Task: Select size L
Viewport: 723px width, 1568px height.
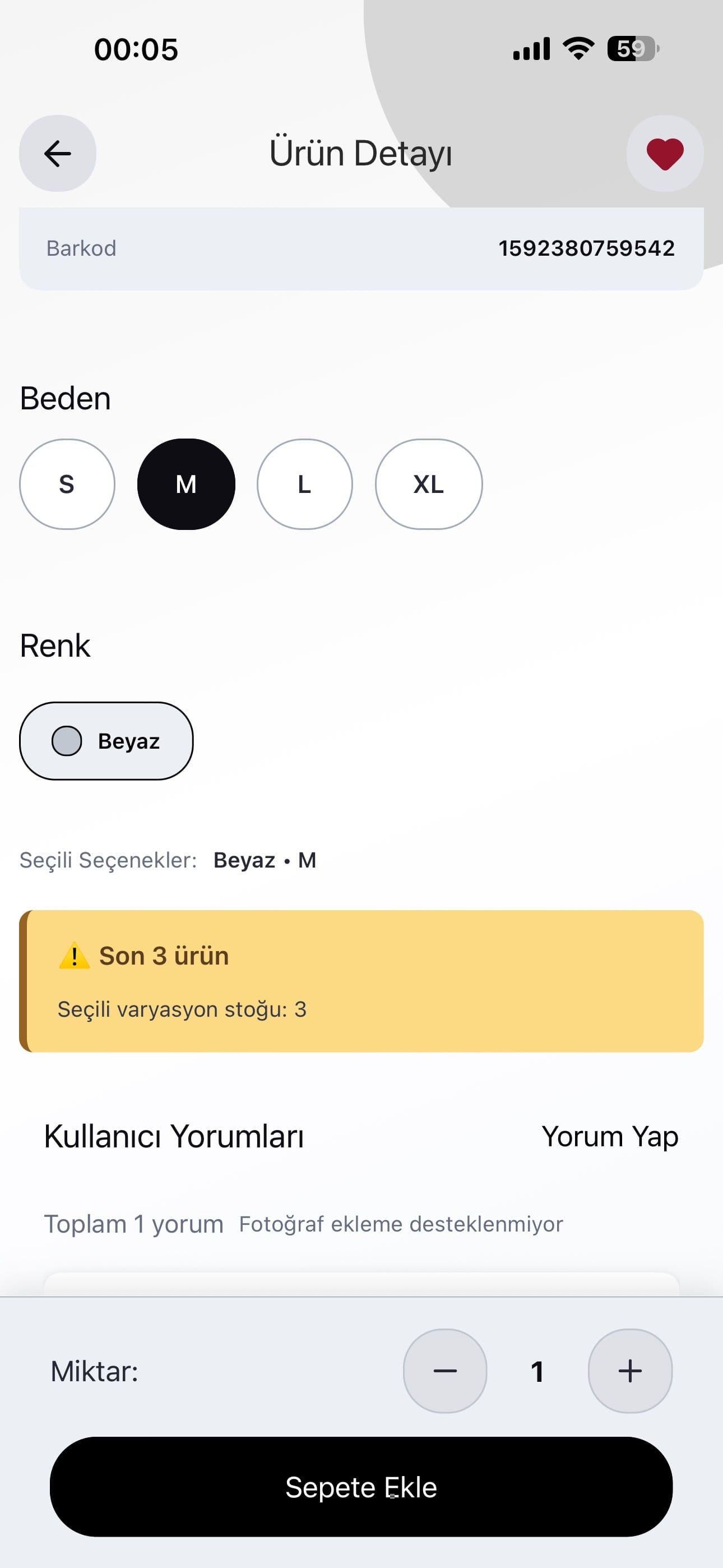Action: click(x=305, y=484)
